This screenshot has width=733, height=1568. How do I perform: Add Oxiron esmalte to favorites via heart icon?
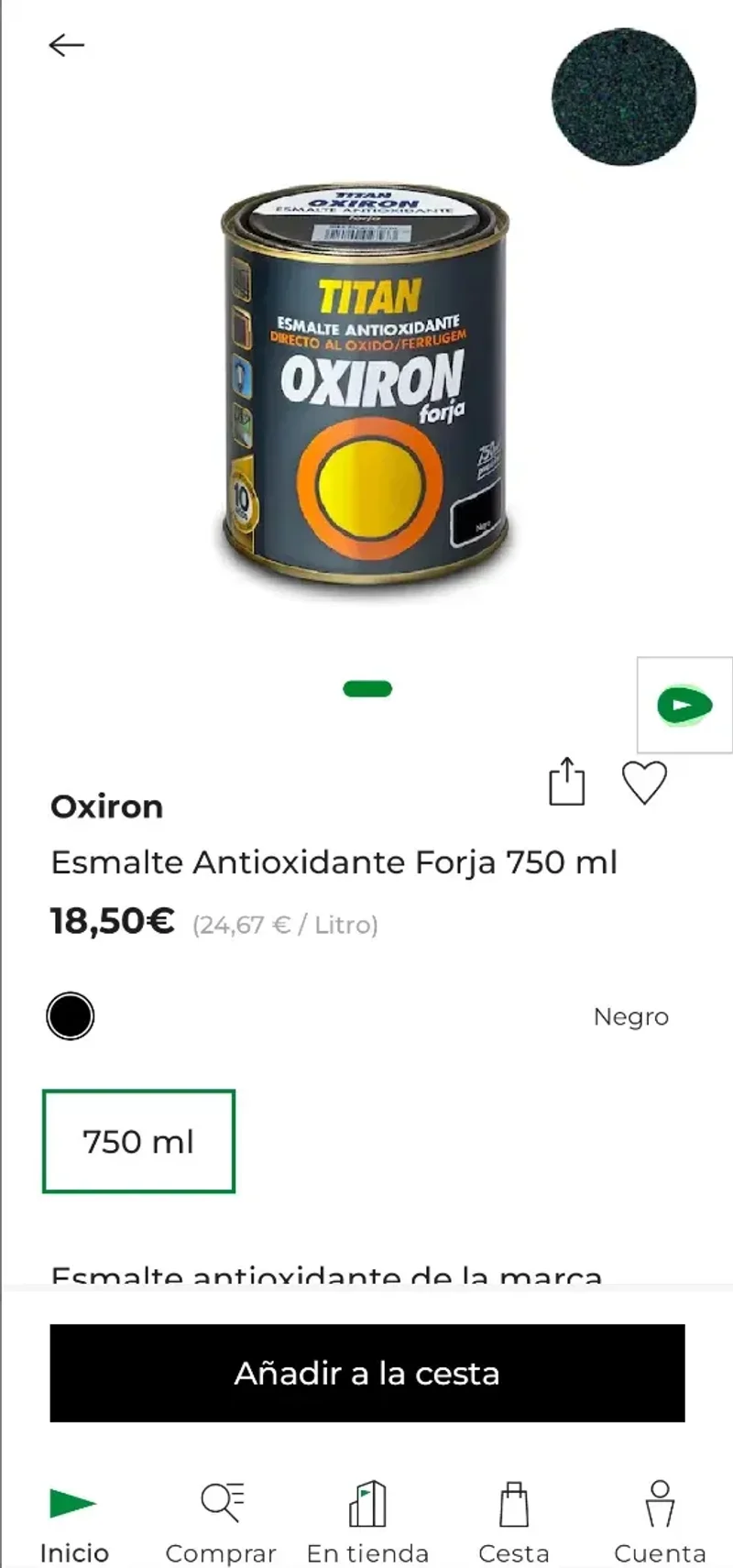point(645,782)
